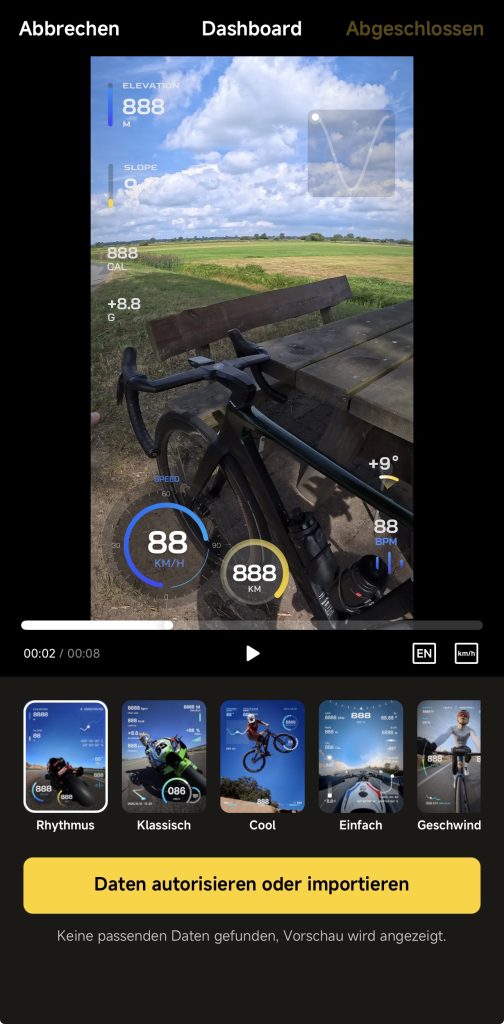
Task: Play the video preview
Action: coord(253,653)
